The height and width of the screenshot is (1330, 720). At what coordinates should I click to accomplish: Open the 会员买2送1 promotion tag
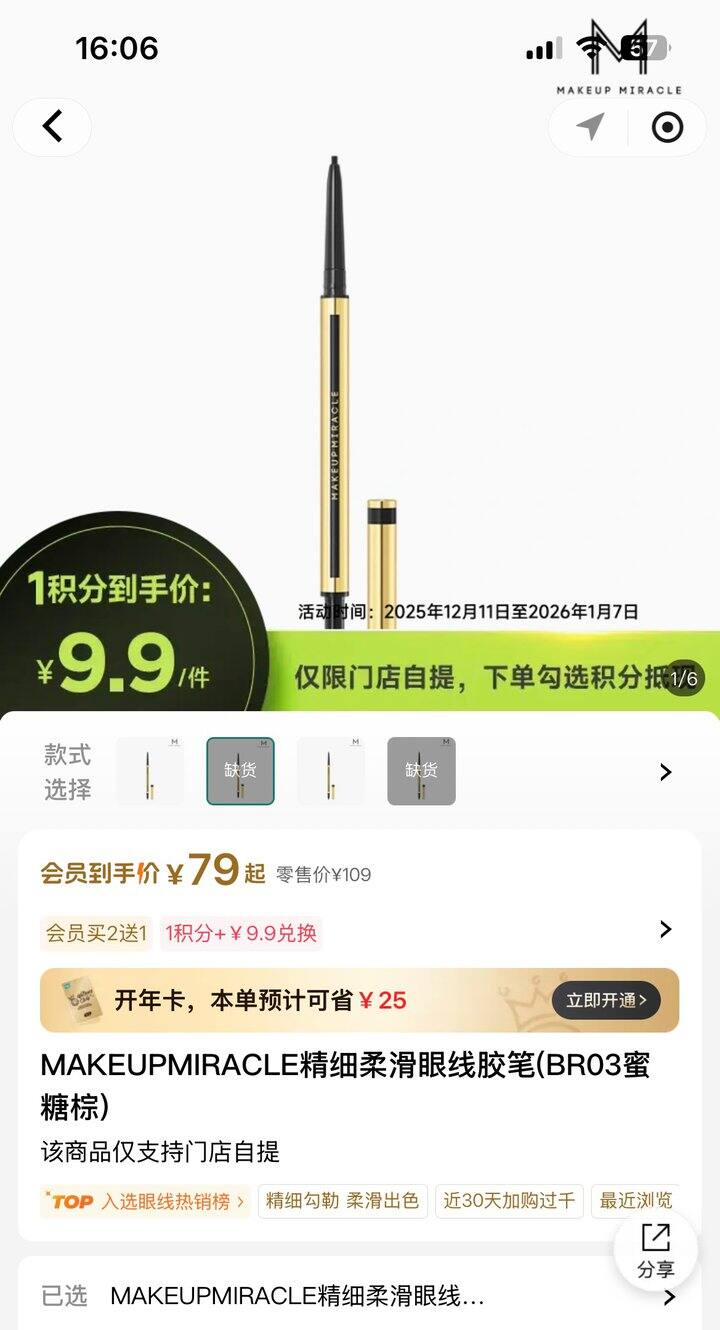pyautogui.click(x=96, y=933)
